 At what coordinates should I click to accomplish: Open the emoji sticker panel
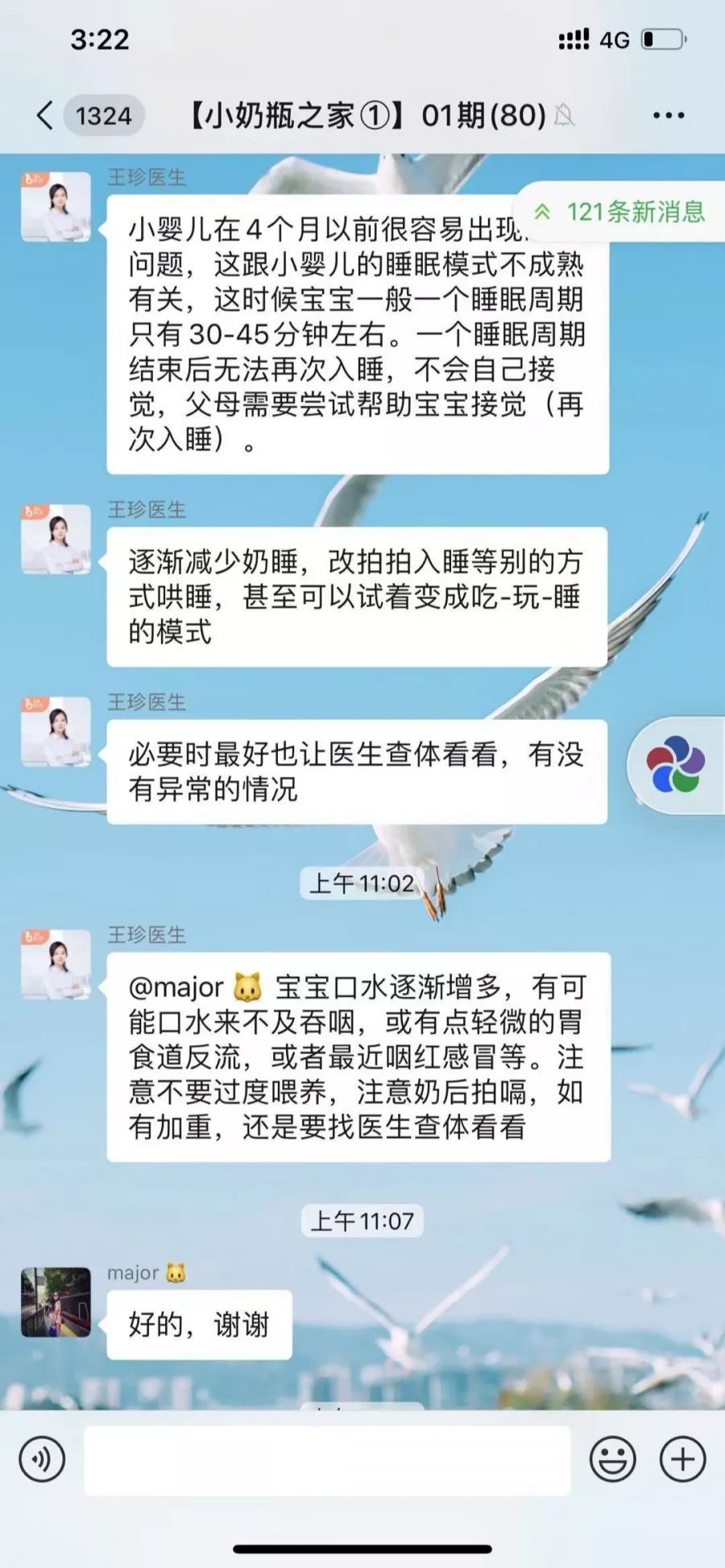click(x=613, y=1459)
